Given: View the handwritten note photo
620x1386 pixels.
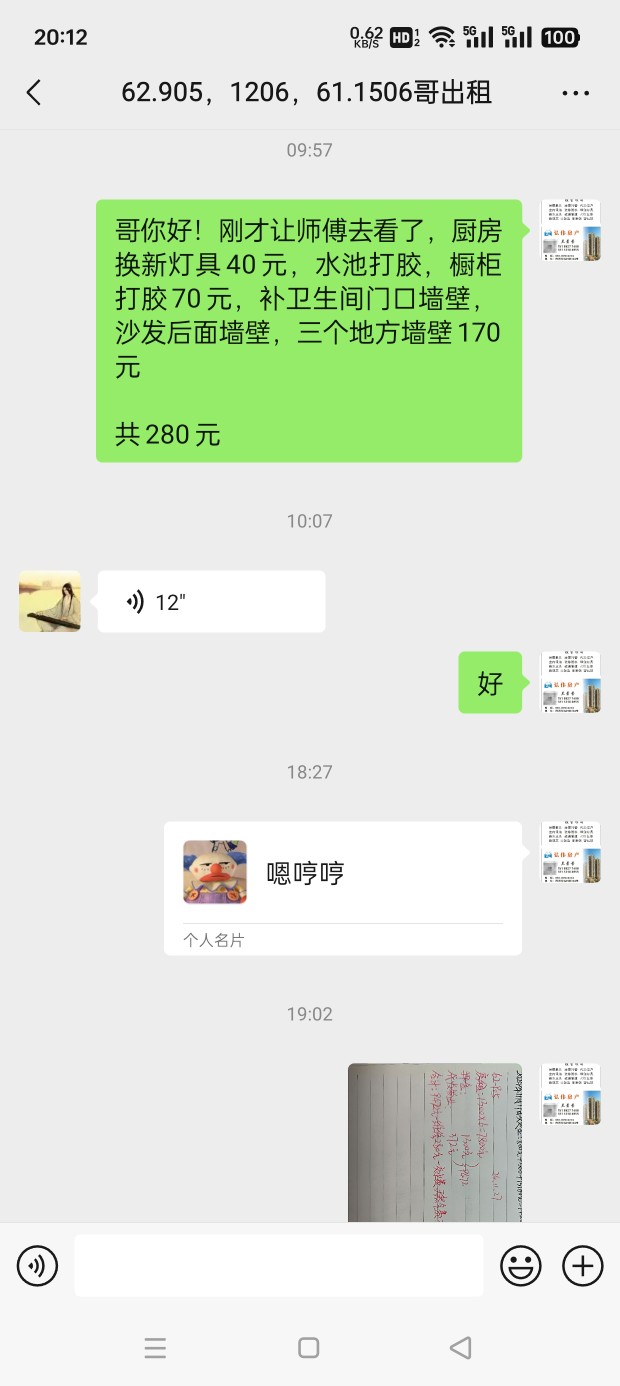Looking at the screenshot, I should [x=434, y=1141].
